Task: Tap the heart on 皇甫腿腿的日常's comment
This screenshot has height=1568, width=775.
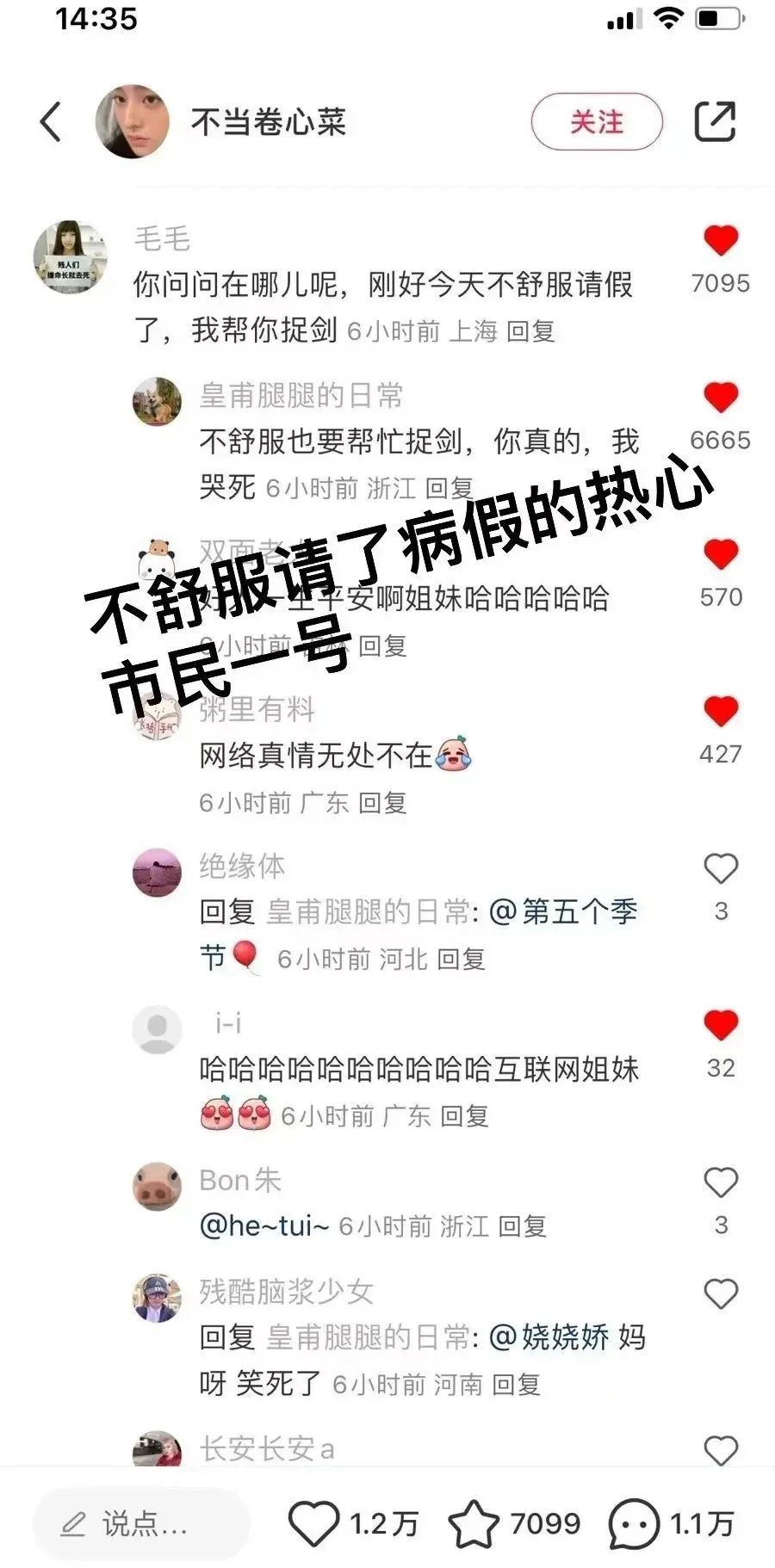Action: point(721,398)
